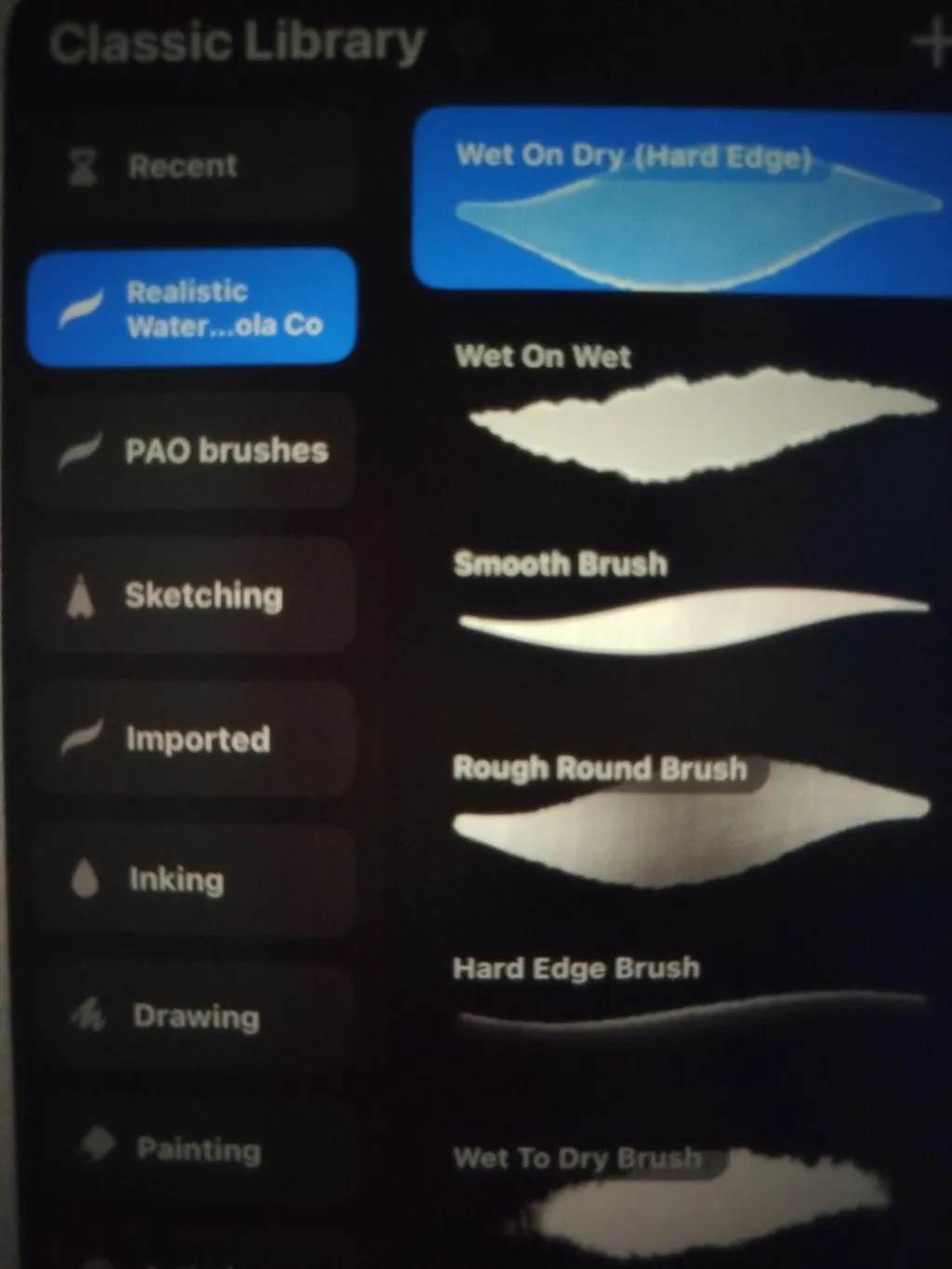Open the Drawing brush set
This screenshot has height=1269, width=952.
[x=192, y=1016]
